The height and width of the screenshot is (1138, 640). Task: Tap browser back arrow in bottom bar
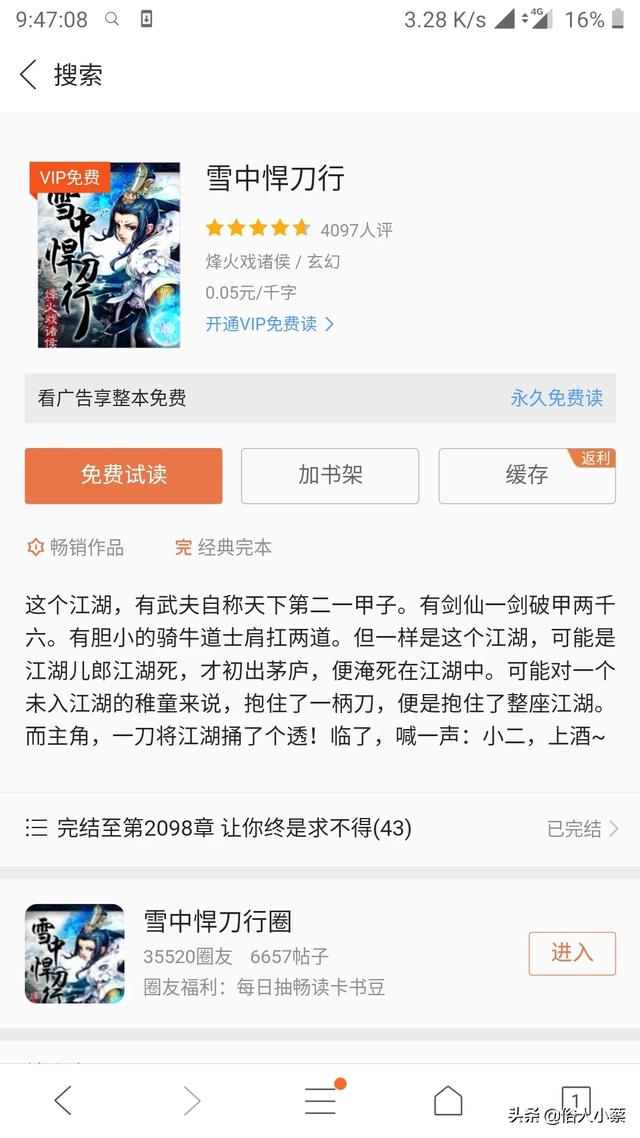pyautogui.click(x=63, y=1100)
